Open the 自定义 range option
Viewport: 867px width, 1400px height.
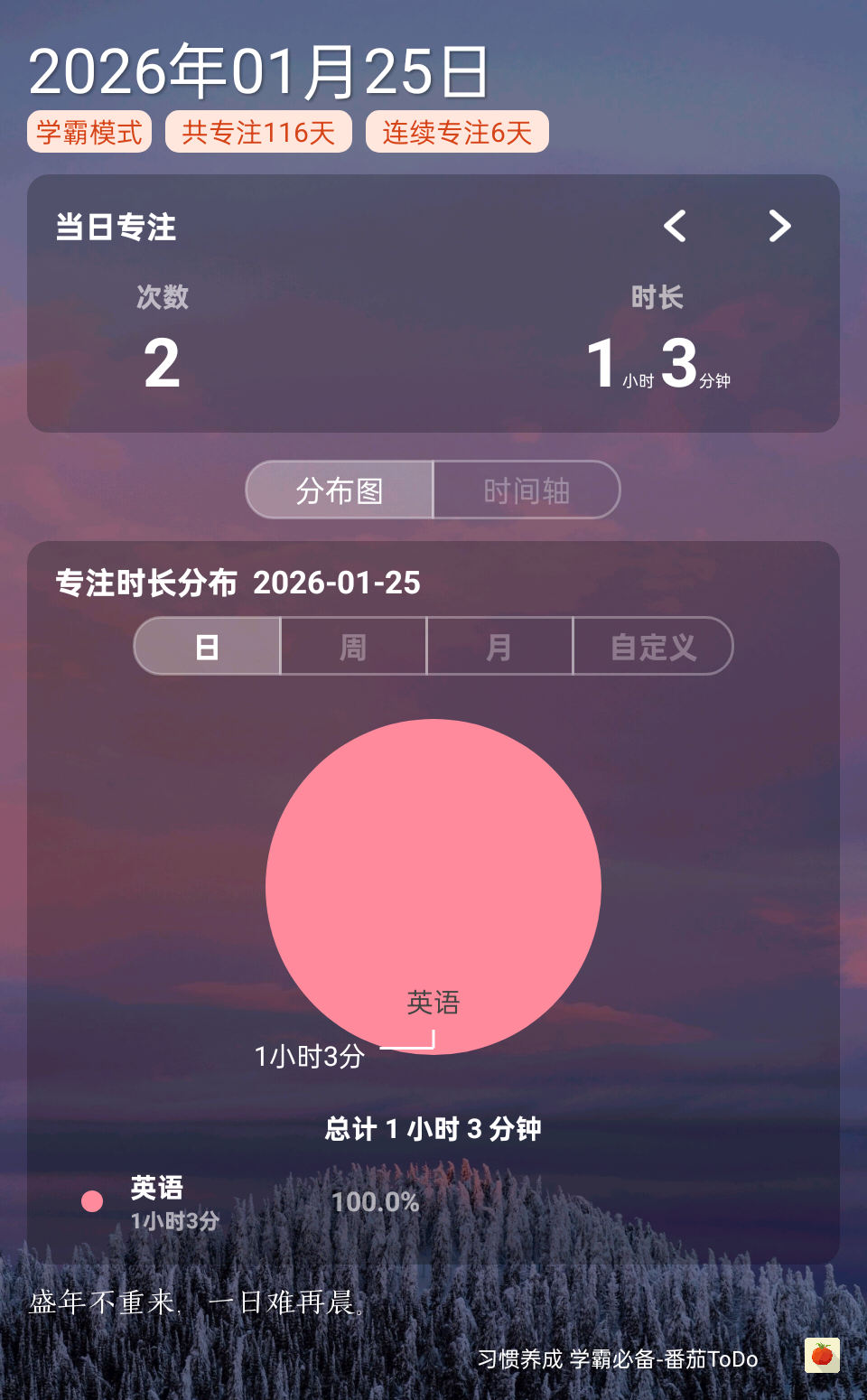point(653,647)
